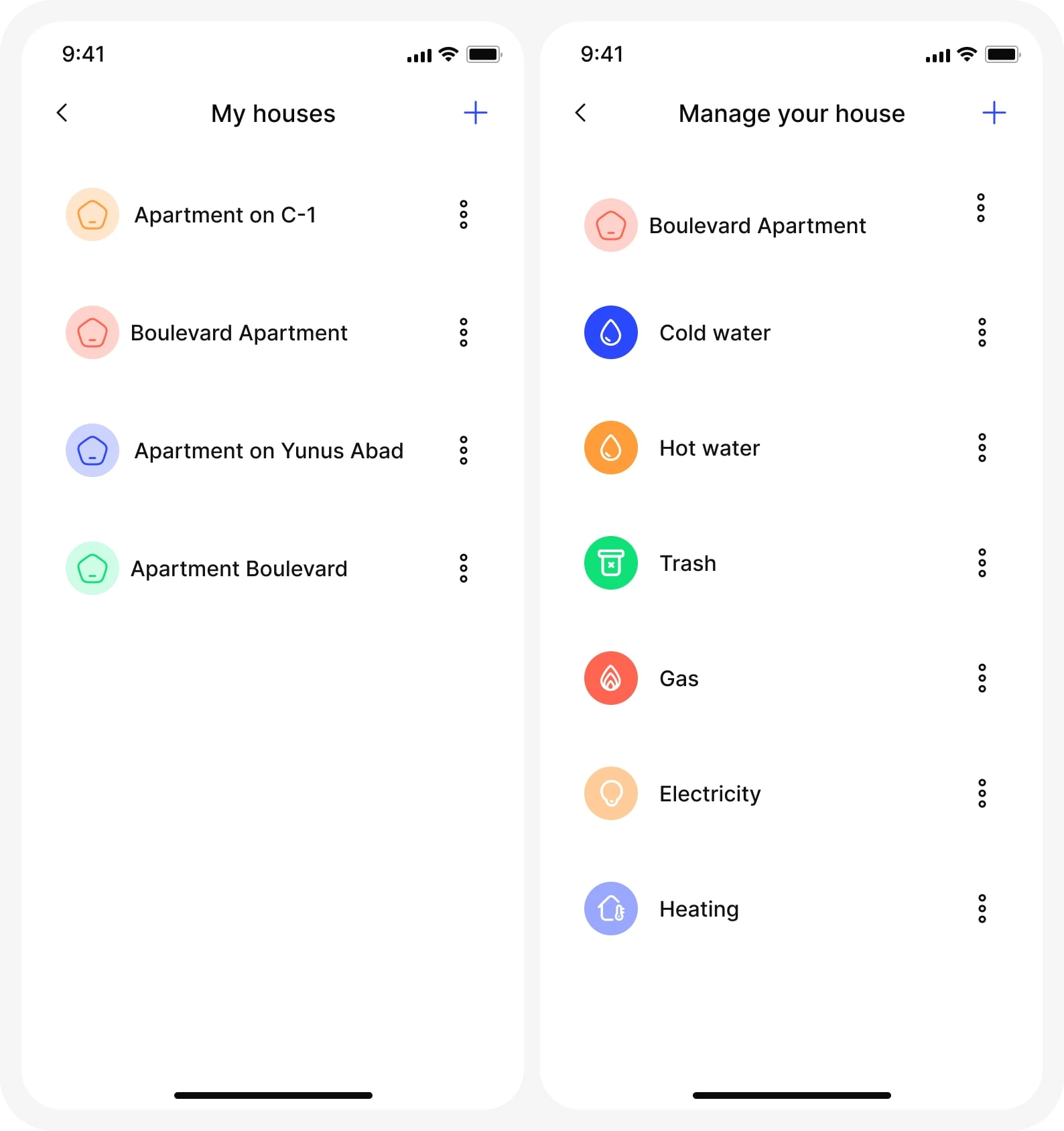Choose the Heating row
The image size is (1064, 1131).
point(698,909)
